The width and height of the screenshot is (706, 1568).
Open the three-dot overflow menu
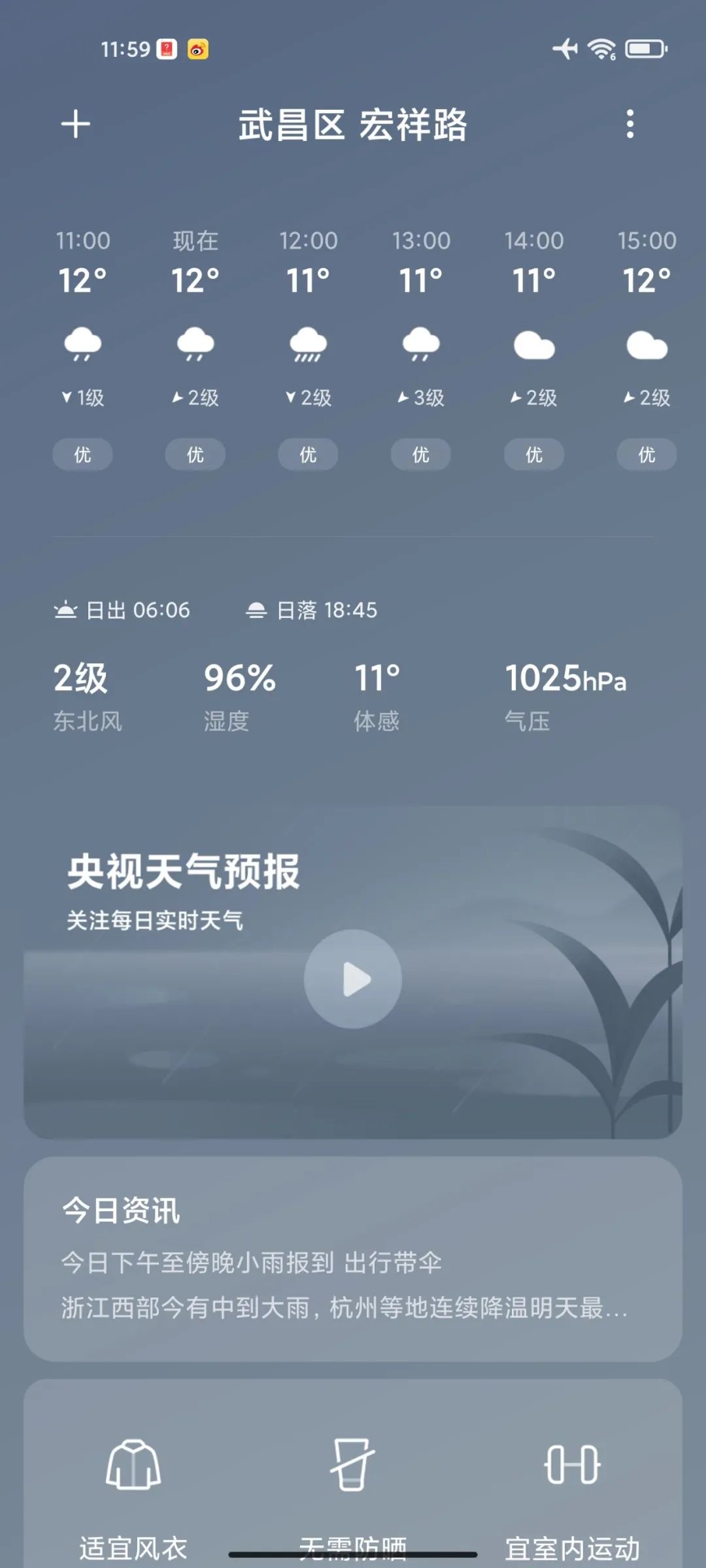(630, 125)
